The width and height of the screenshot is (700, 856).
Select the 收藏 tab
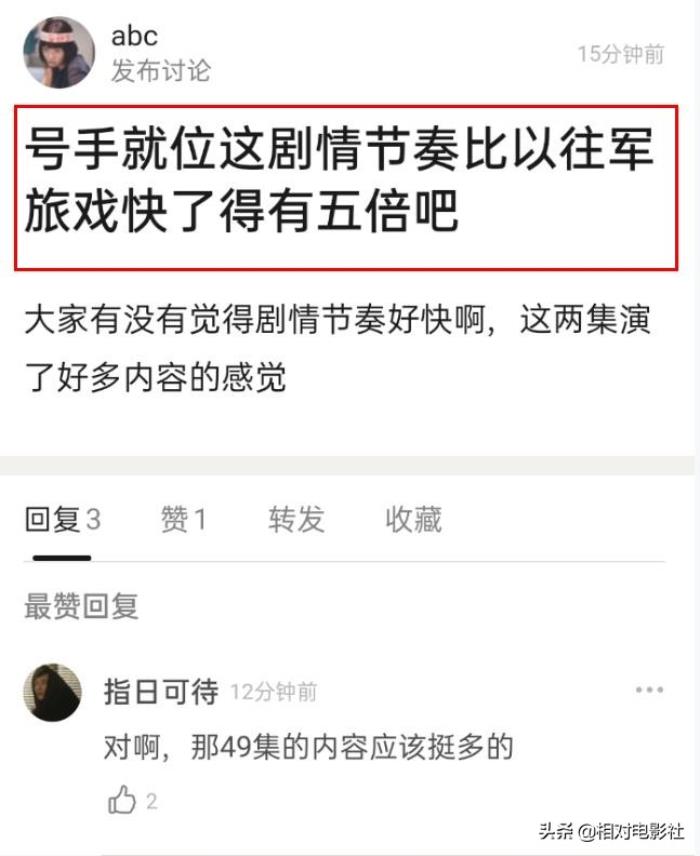coord(413,520)
